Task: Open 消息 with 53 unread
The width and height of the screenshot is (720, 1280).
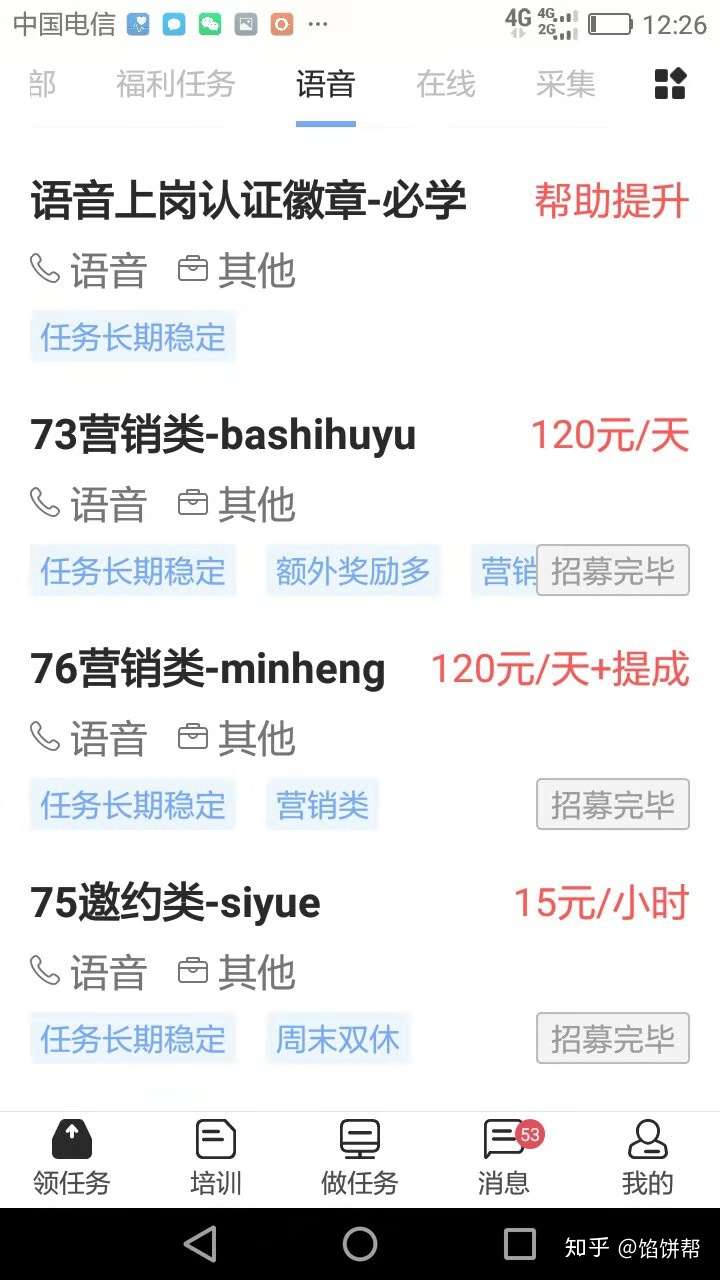Action: coord(504,1158)
